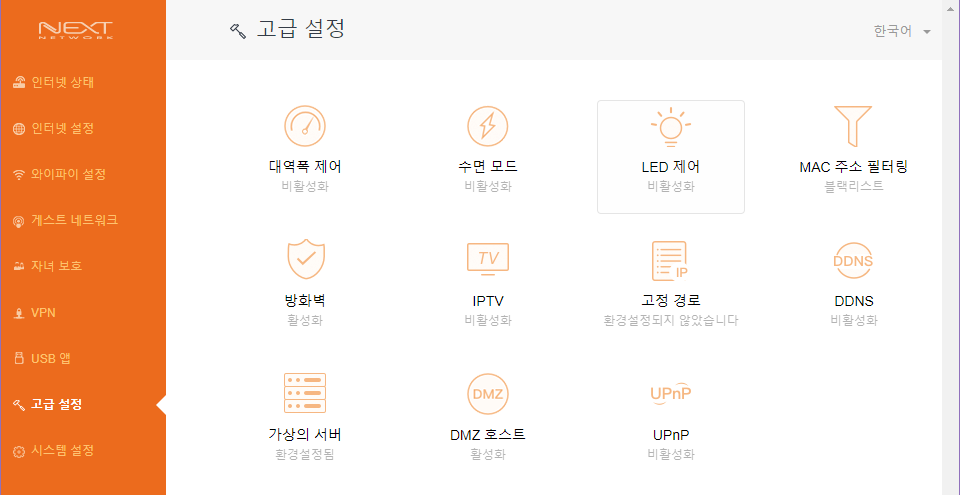Open 수면 모드 settings
This screenshot has width=960, height=495.
pyautogui.click(x=488, y=150)
